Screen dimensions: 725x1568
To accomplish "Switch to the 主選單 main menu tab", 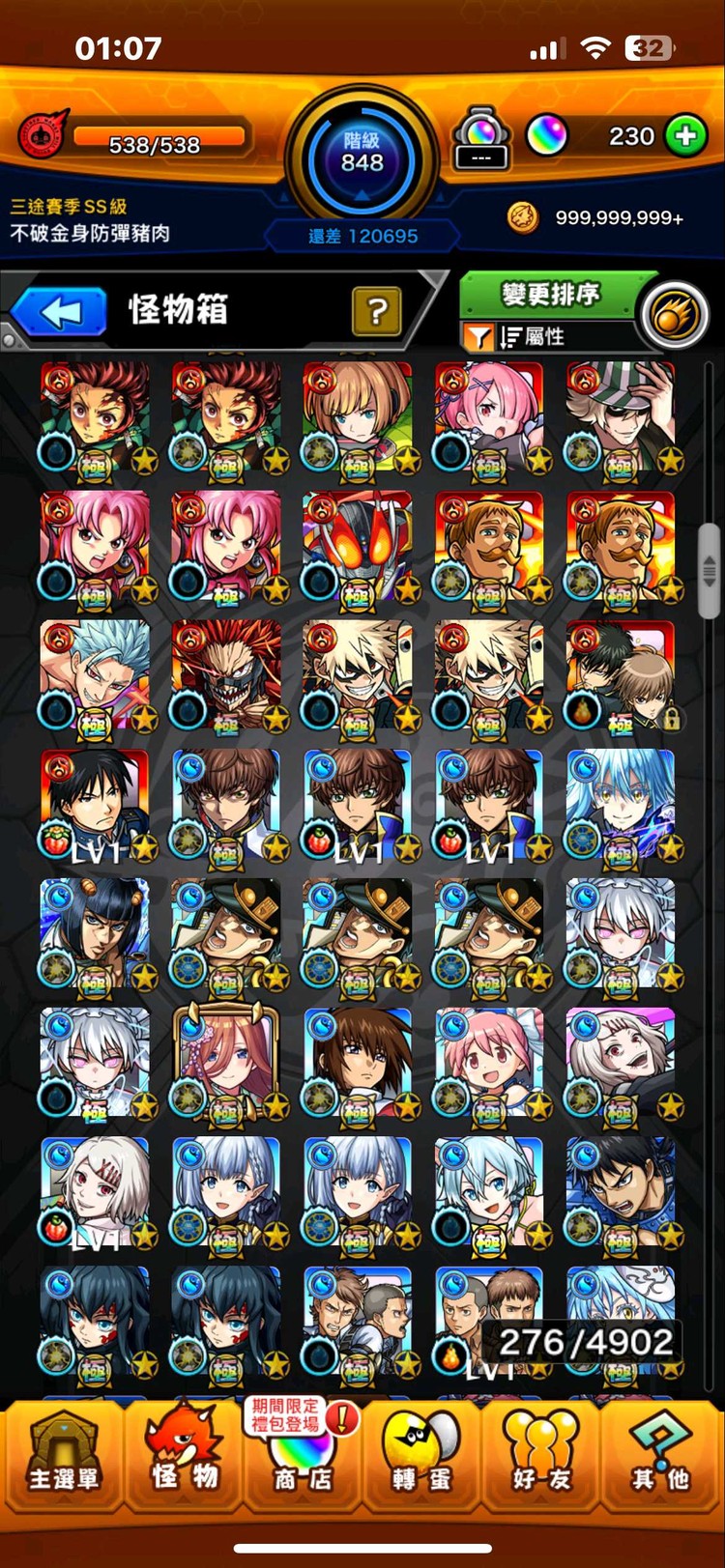I will 63,1457.
